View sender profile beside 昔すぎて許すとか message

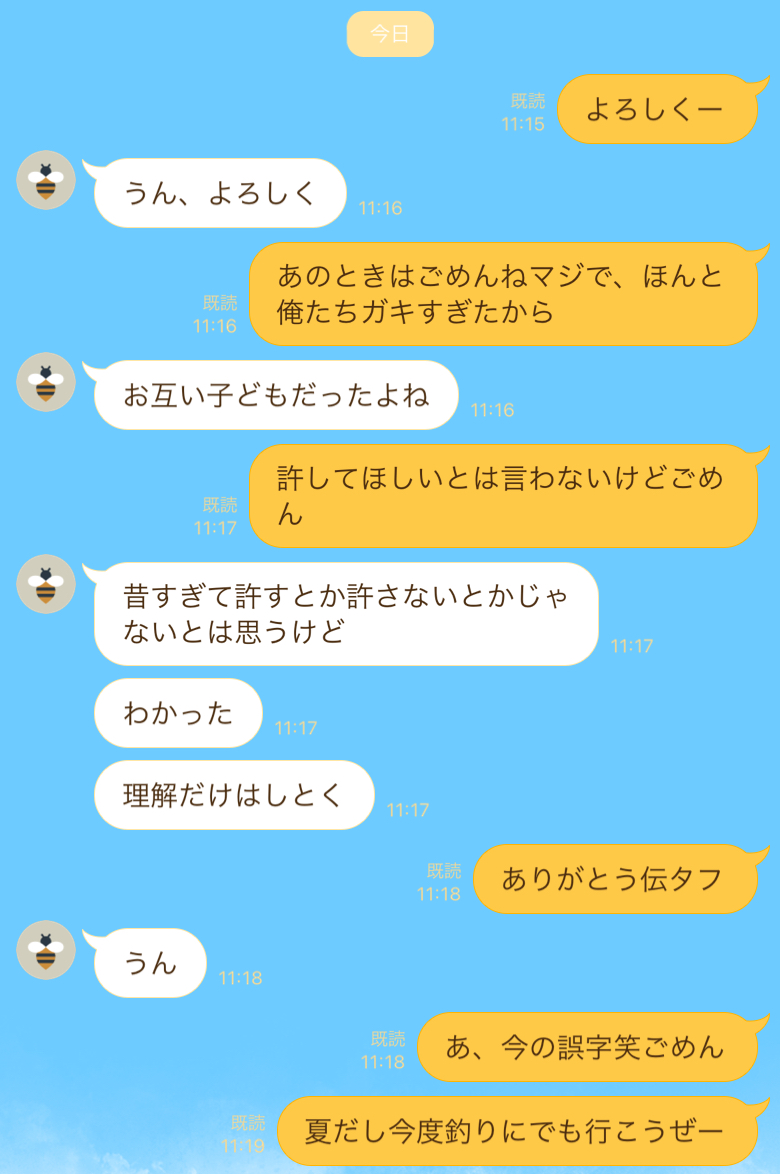point(46,584)
